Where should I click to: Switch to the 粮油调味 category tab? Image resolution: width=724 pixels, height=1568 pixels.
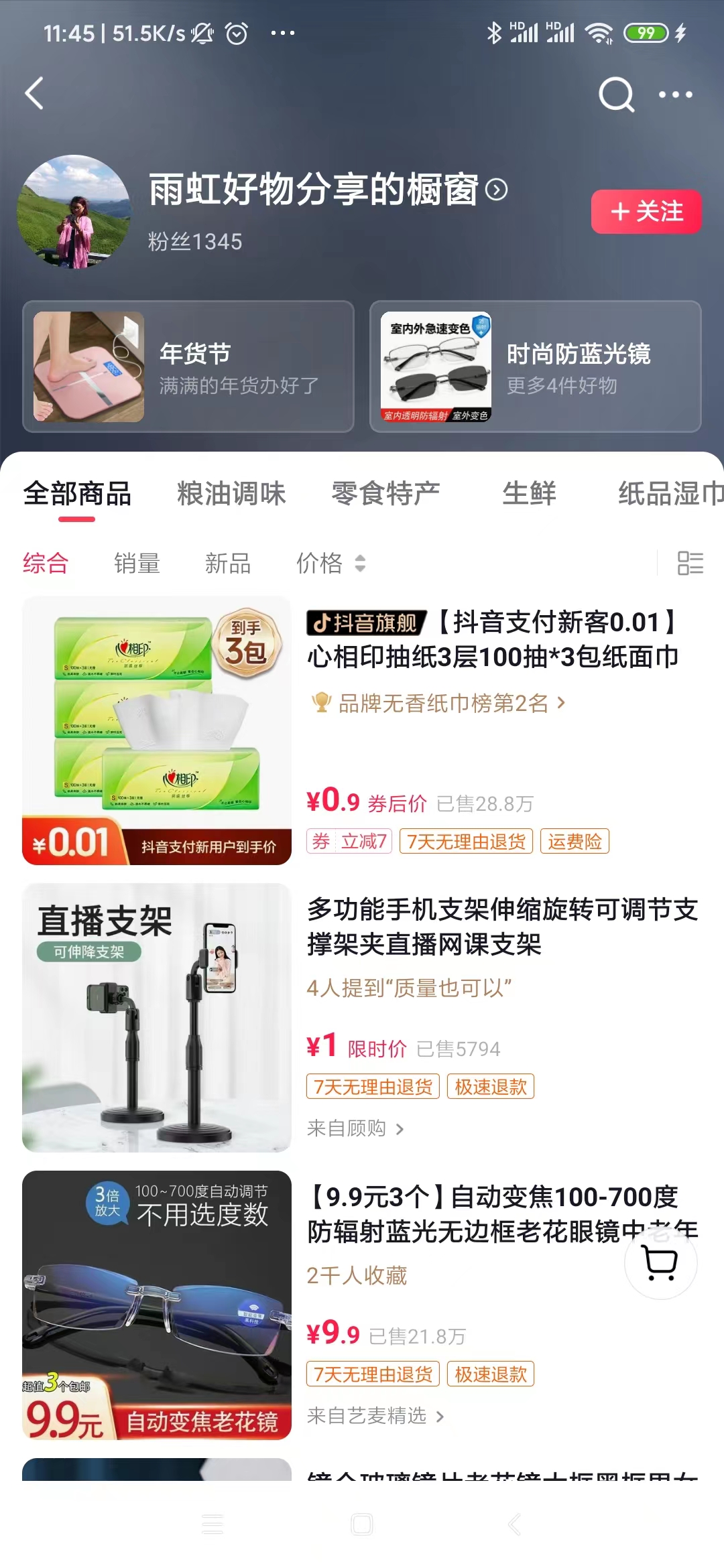coord(231,494)
